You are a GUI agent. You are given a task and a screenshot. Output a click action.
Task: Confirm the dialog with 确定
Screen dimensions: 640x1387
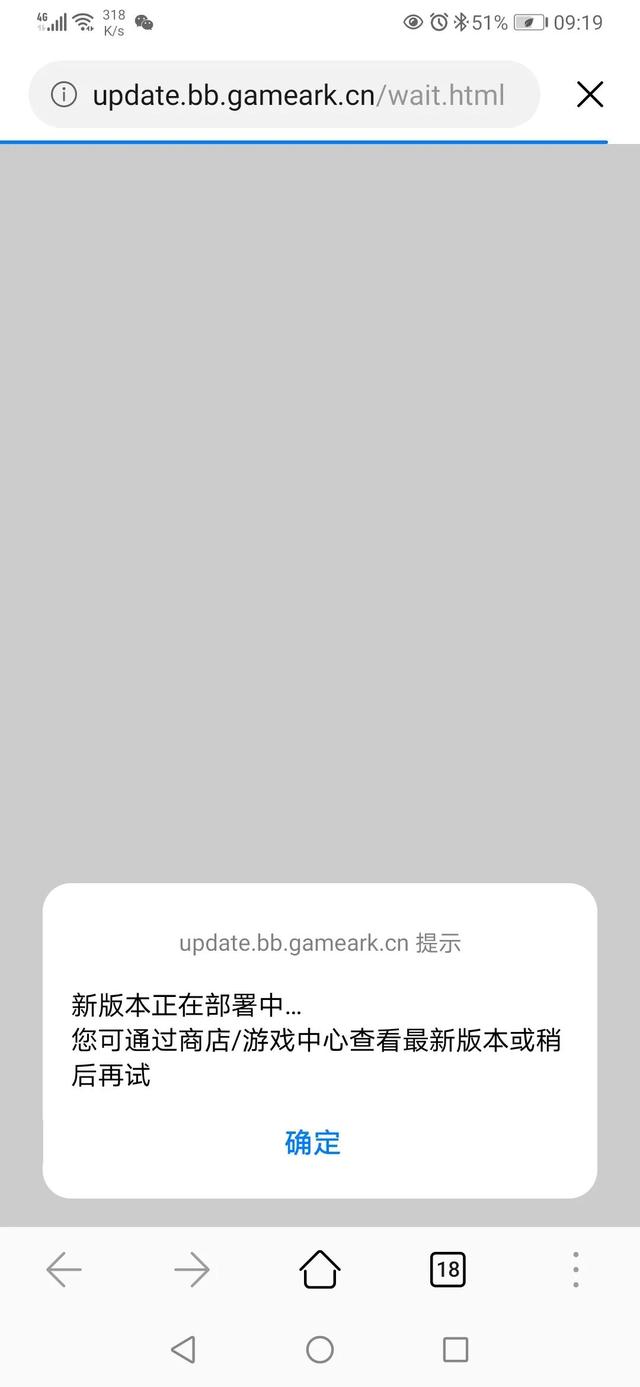tap(313, 1142)
